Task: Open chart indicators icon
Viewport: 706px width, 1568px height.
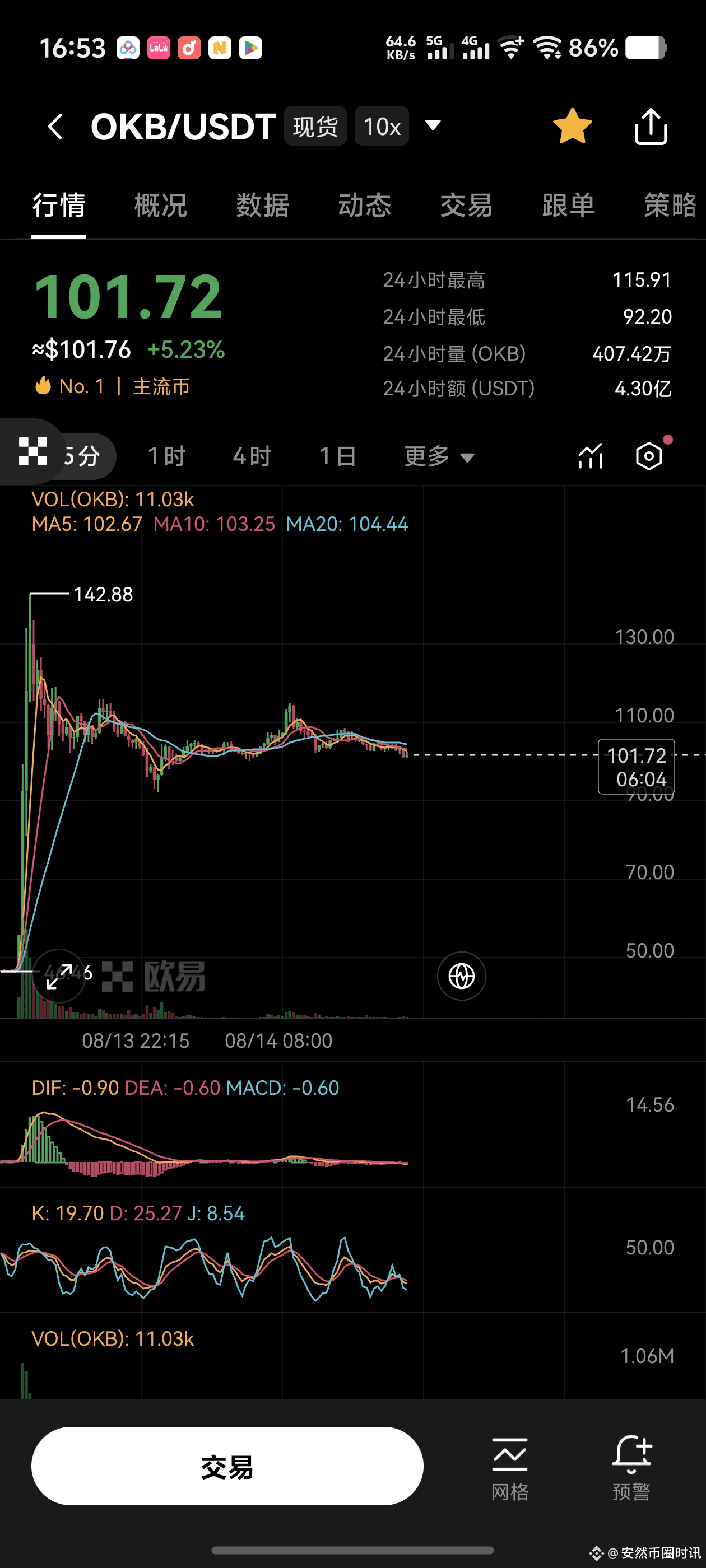Action: (x=590, y=456)
